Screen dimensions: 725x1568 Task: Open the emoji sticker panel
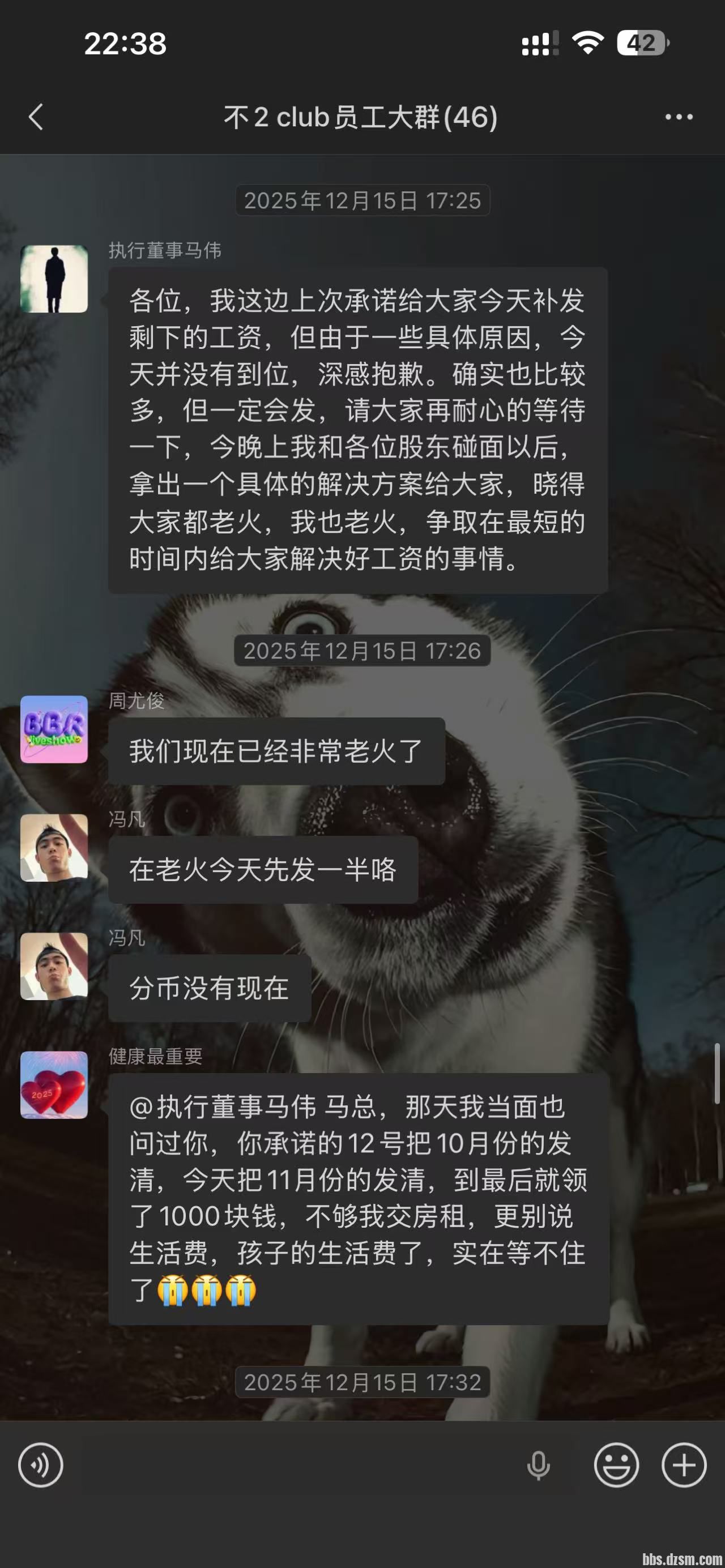(x=616, y=1465)
